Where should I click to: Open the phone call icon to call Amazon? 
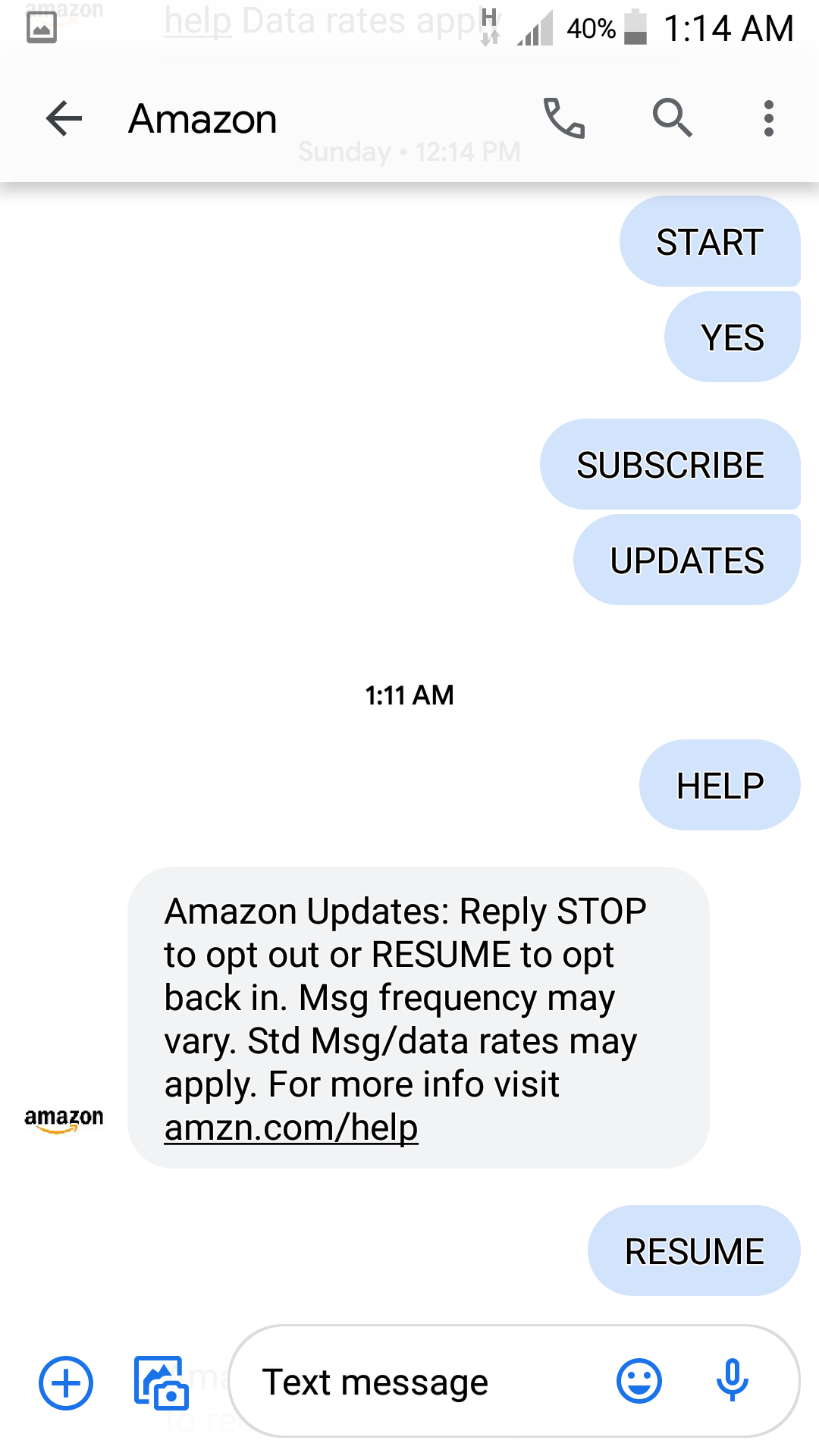564,118
